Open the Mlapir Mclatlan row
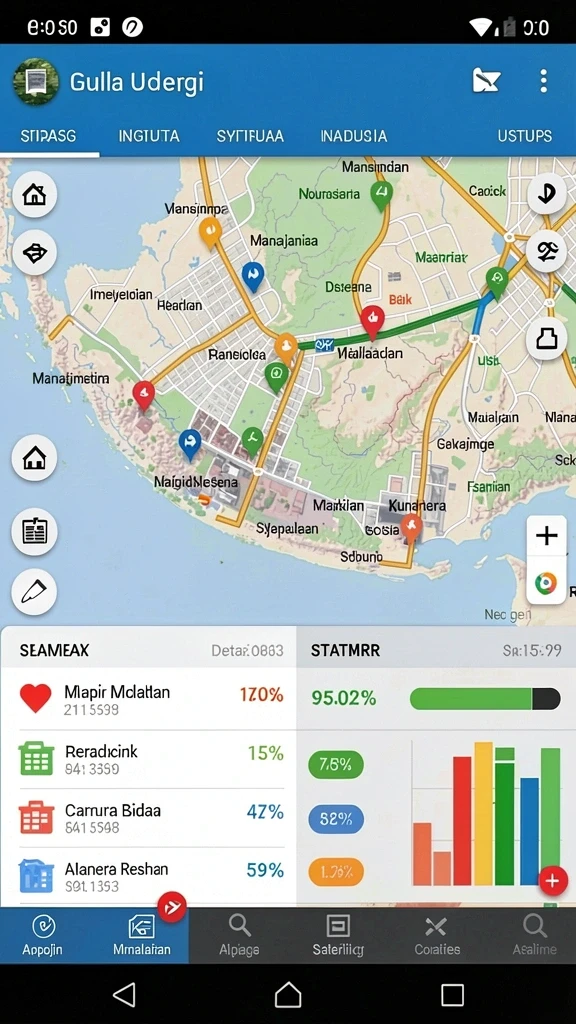This screenshot has height=1024, width=576. pos(148,699)
